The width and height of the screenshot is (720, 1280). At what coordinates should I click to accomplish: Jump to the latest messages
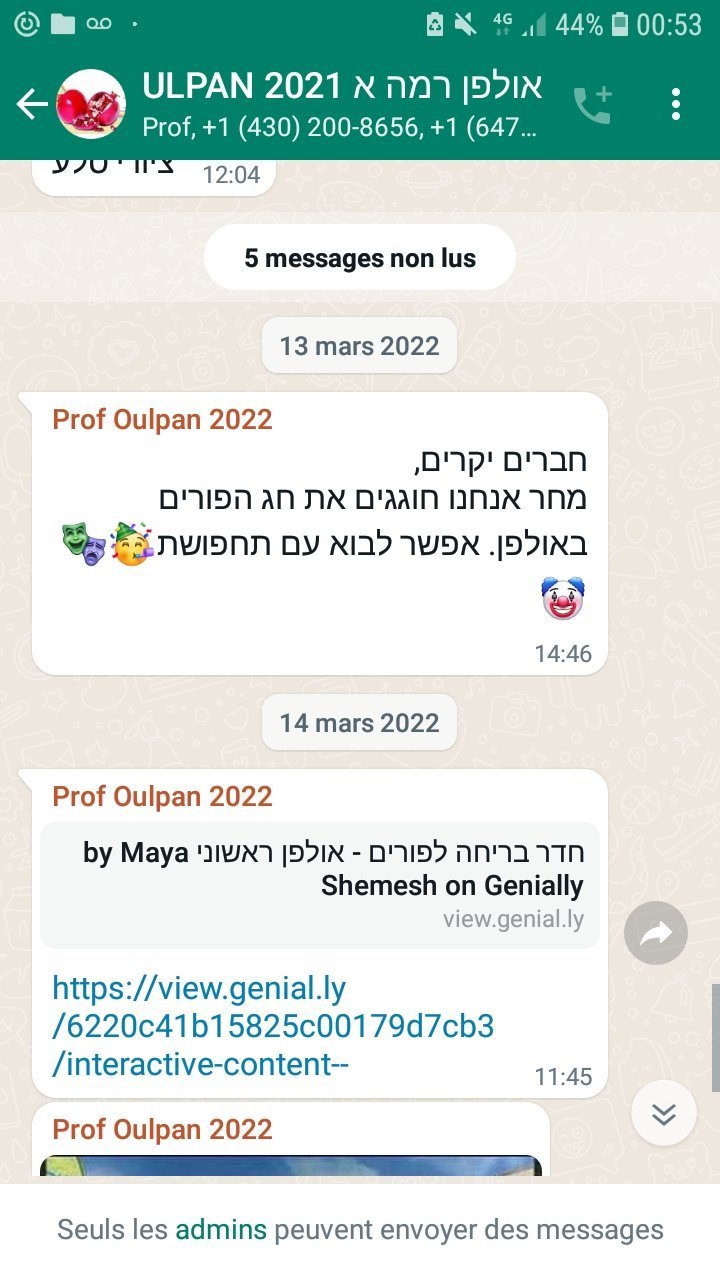point(663,1113)
